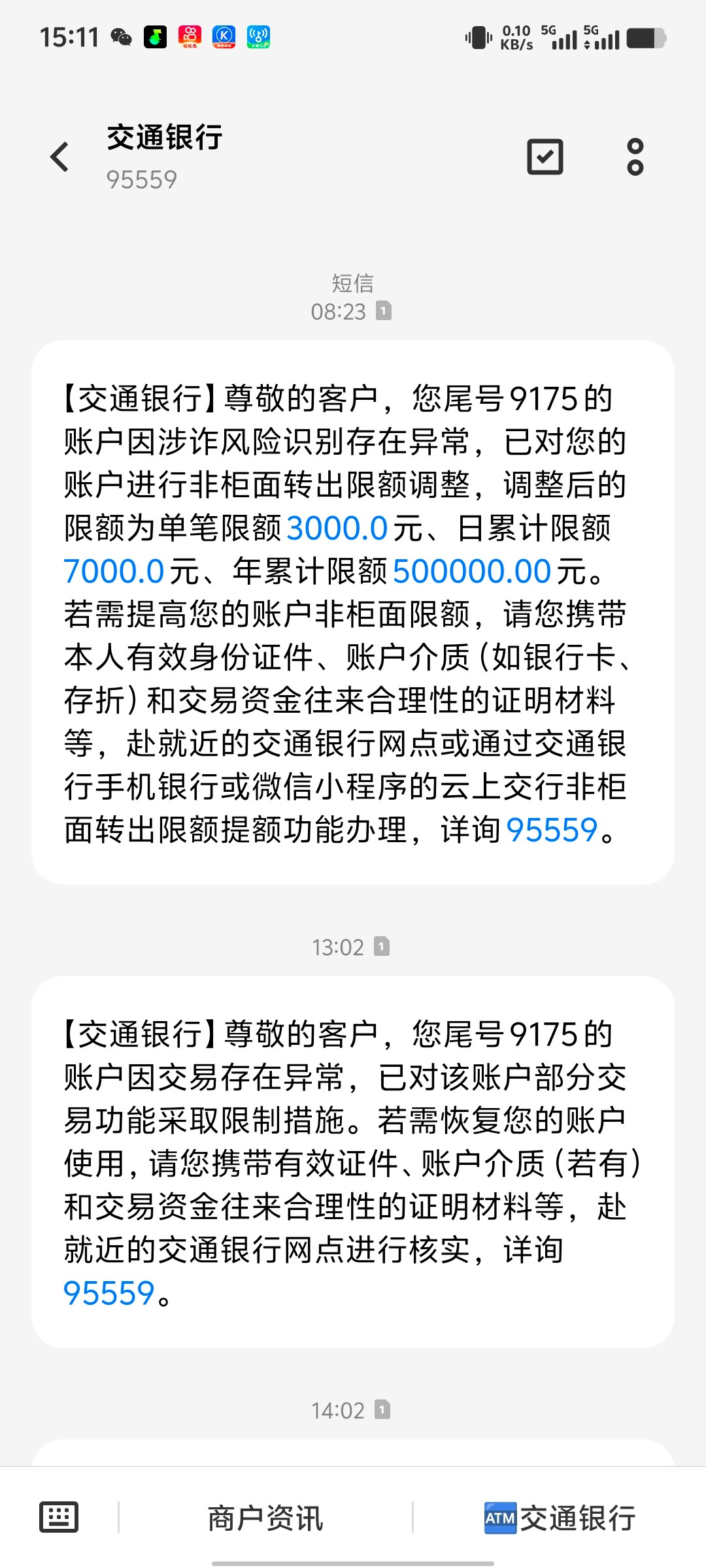Call 95559 from the 08:23 message

tap(552, 830)
